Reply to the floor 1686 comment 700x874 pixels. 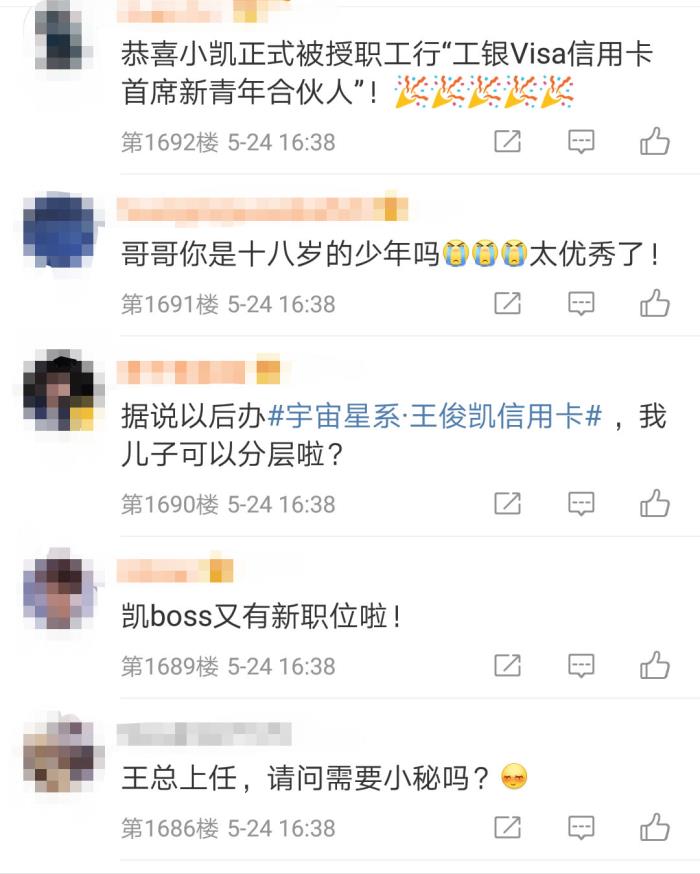(x=581, y=827)
